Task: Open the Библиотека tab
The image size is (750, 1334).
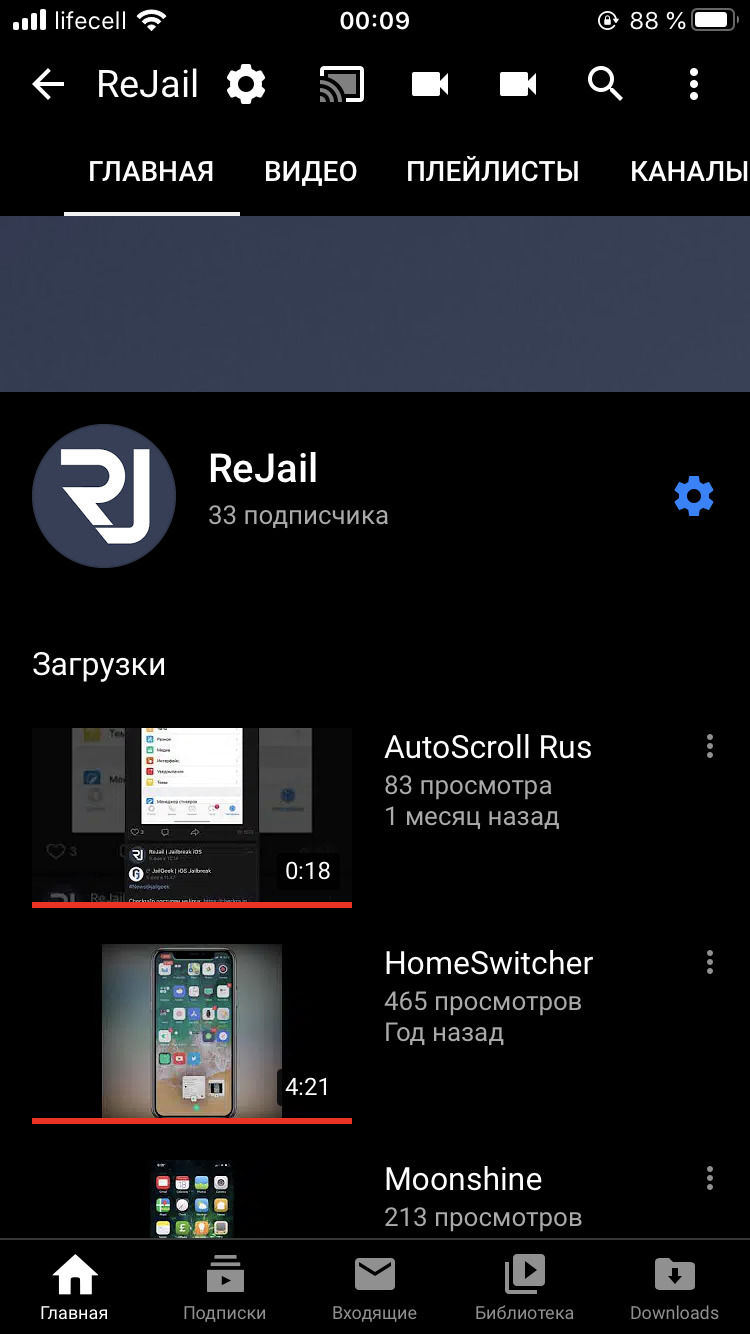Action: coord(524,1288)
